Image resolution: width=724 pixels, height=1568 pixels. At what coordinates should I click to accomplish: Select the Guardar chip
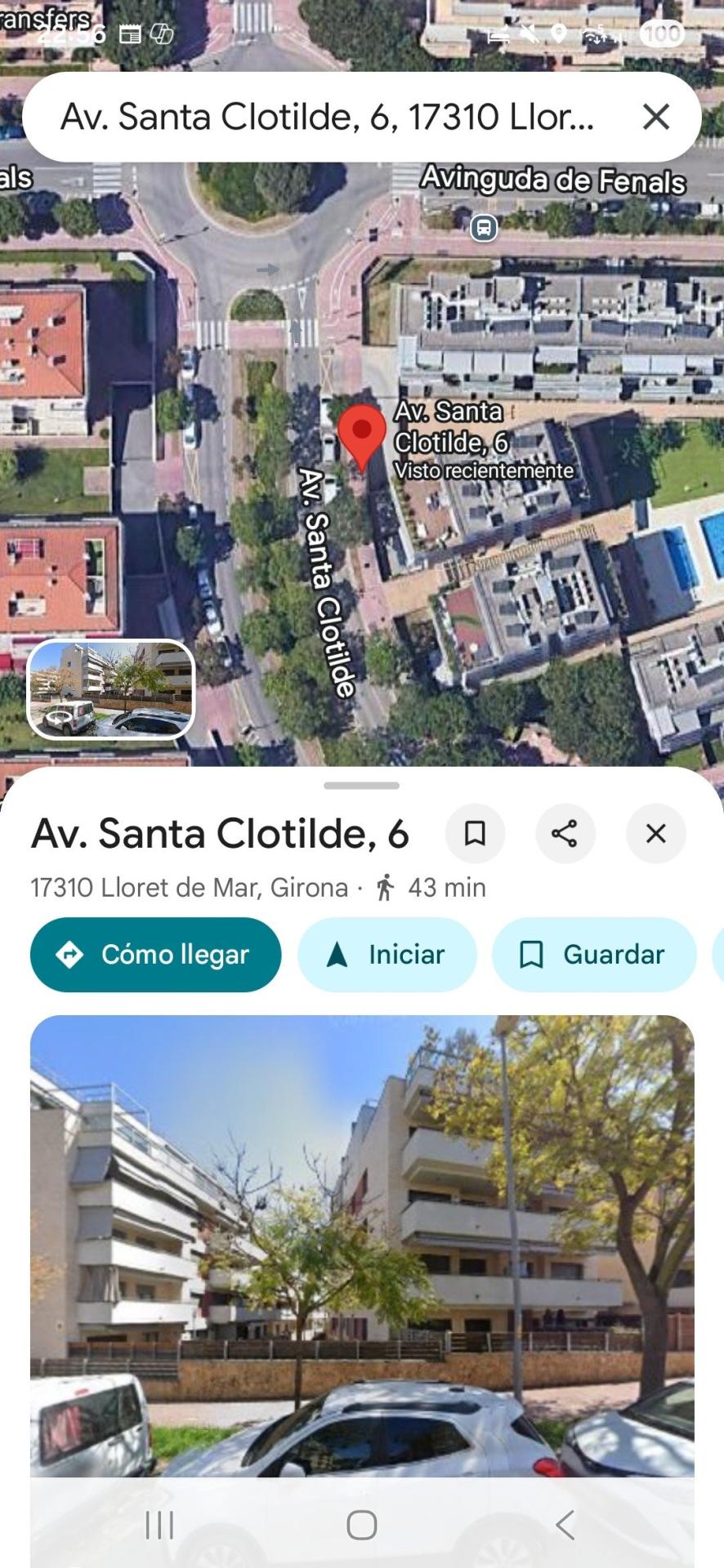593,955
